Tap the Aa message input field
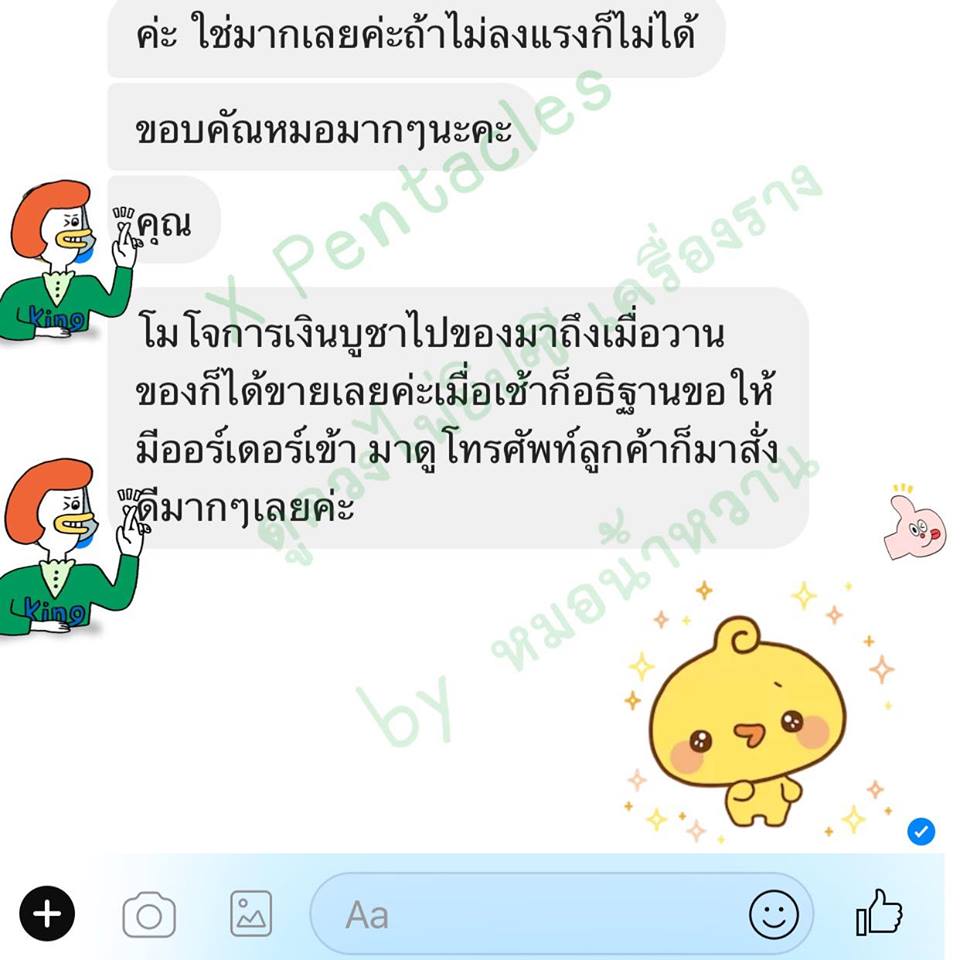 click(x=520, y=914)
